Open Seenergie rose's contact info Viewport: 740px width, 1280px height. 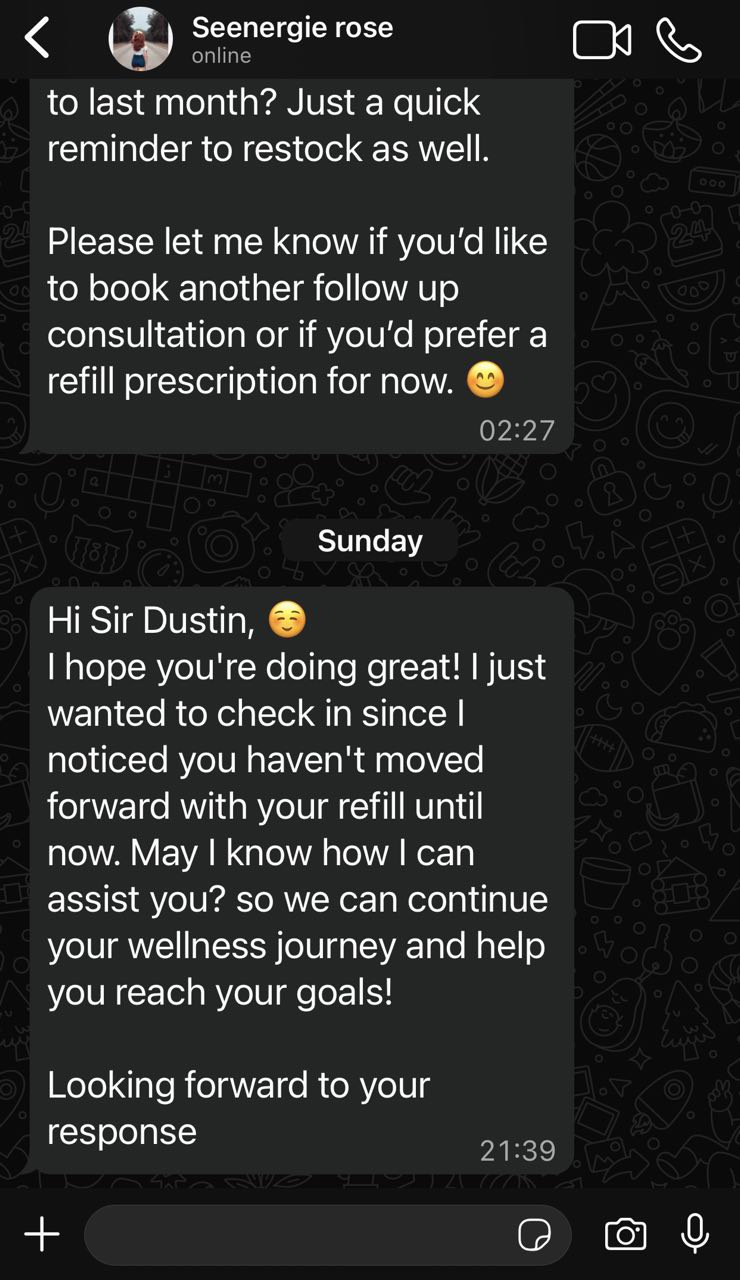click(x=291, y=38)
